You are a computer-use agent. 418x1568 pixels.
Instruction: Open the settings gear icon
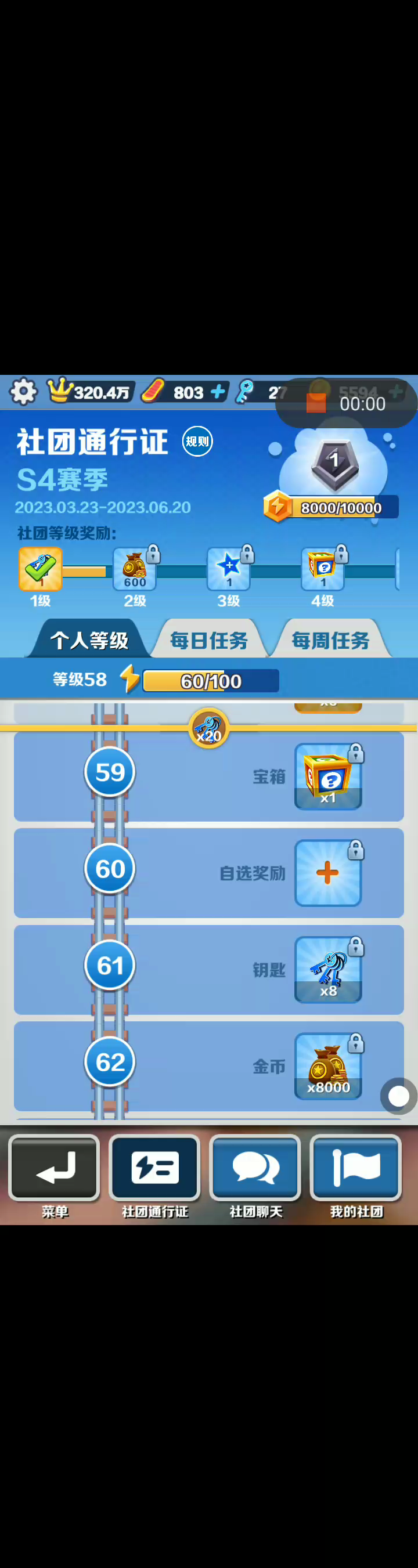[23, 391]
